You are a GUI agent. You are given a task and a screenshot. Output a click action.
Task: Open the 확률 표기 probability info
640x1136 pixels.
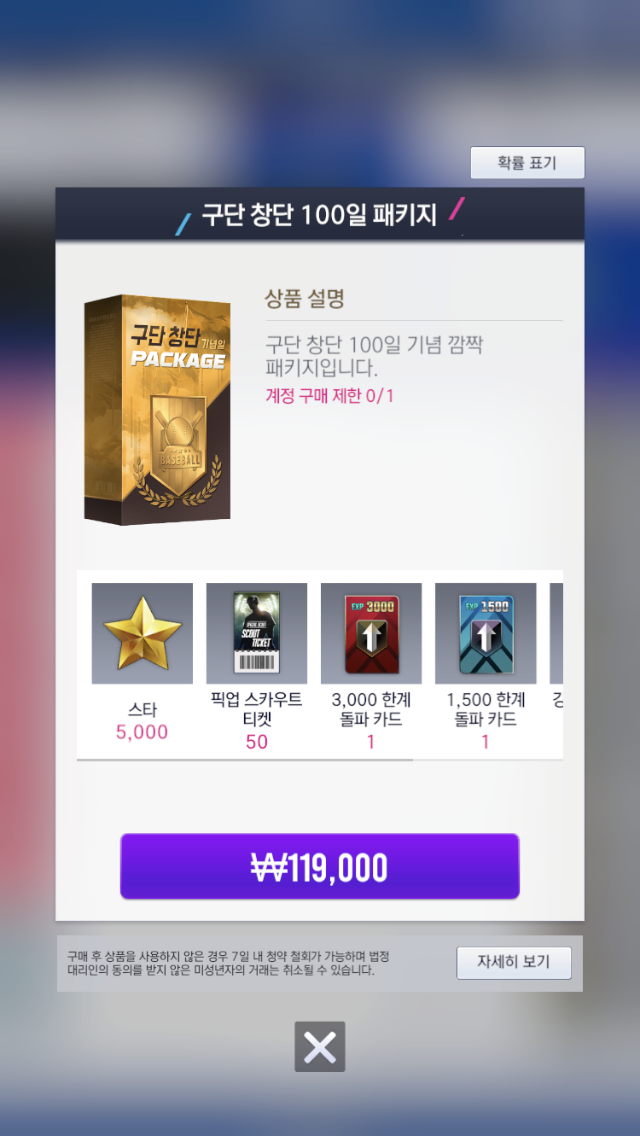pos(527,162)
